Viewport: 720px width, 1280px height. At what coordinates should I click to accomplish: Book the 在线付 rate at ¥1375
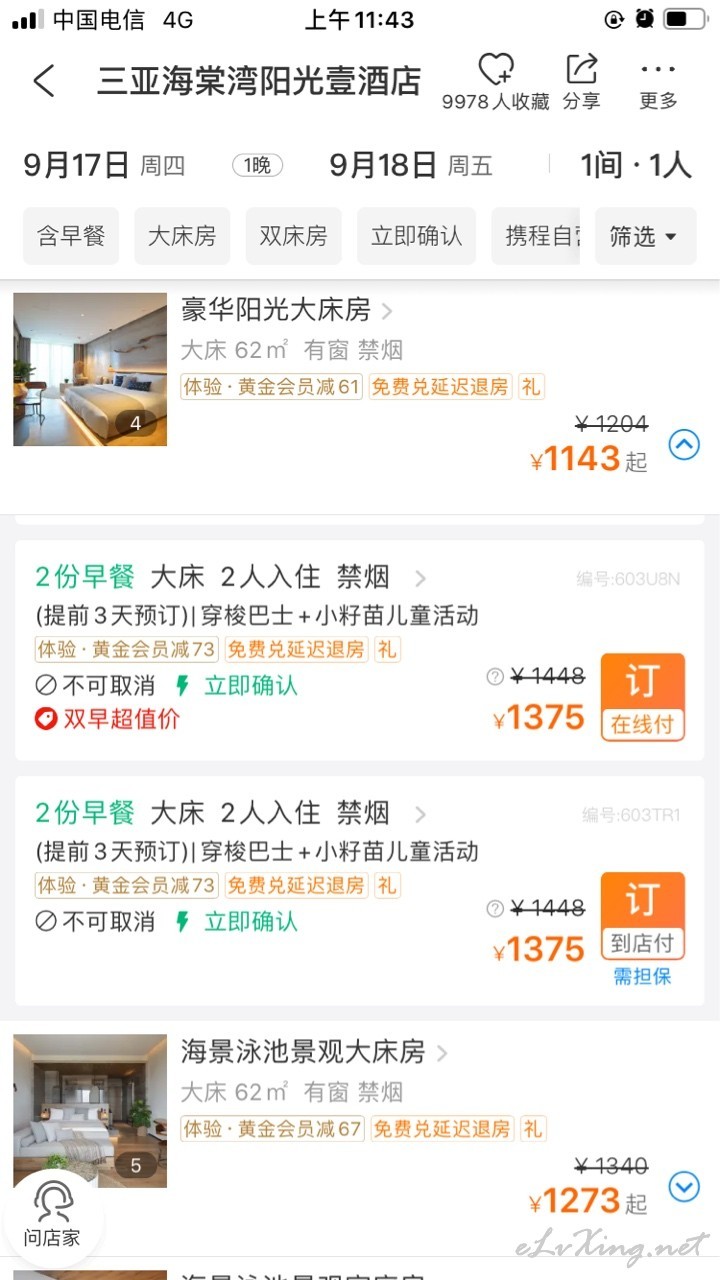point(642,697)
